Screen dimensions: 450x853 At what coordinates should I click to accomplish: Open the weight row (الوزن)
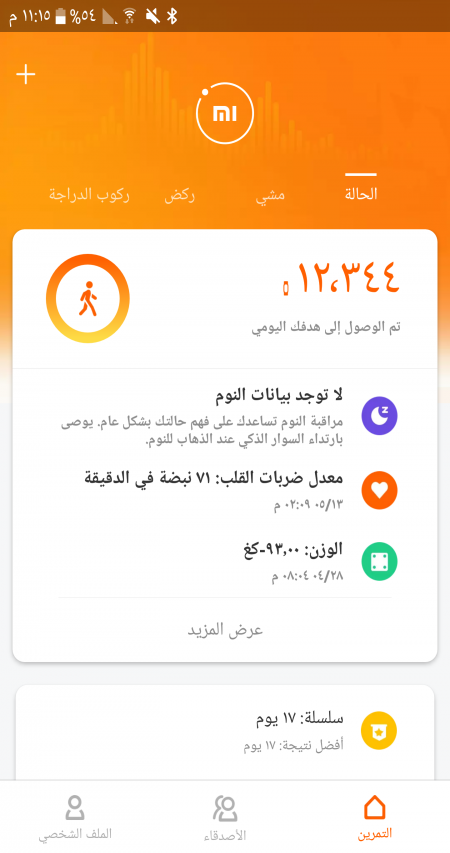[x=225, y=561]
